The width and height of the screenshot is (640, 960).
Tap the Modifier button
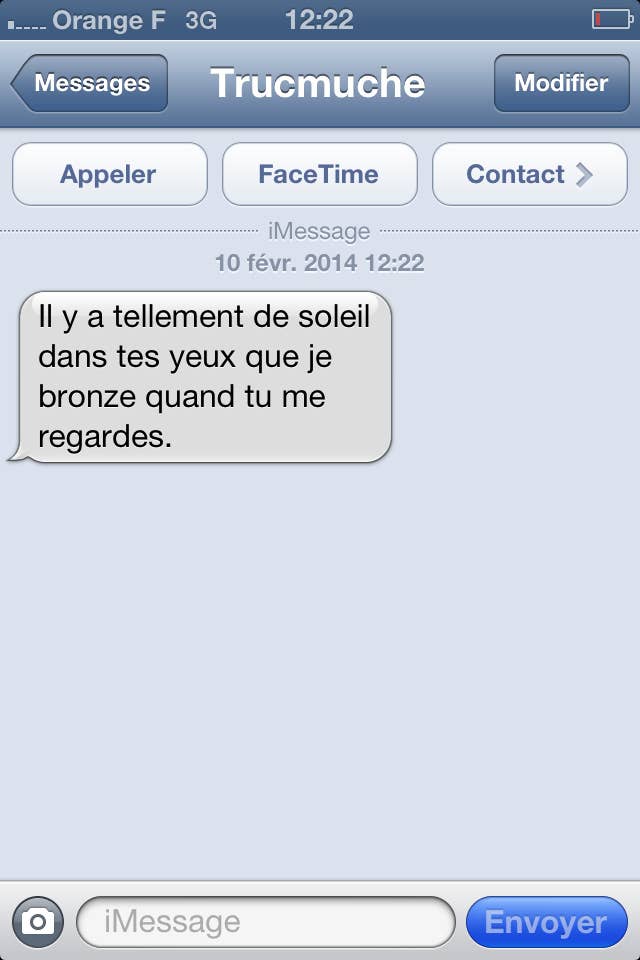[560, 84]
